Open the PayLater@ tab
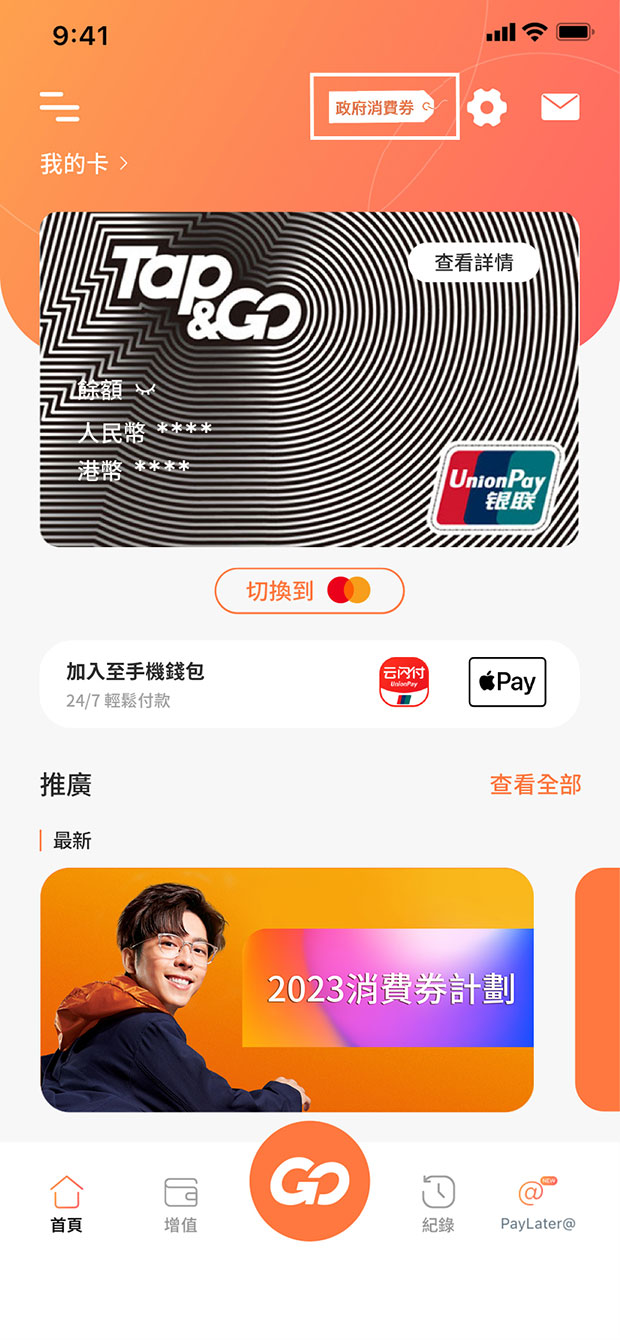 tap(538, 1204)
